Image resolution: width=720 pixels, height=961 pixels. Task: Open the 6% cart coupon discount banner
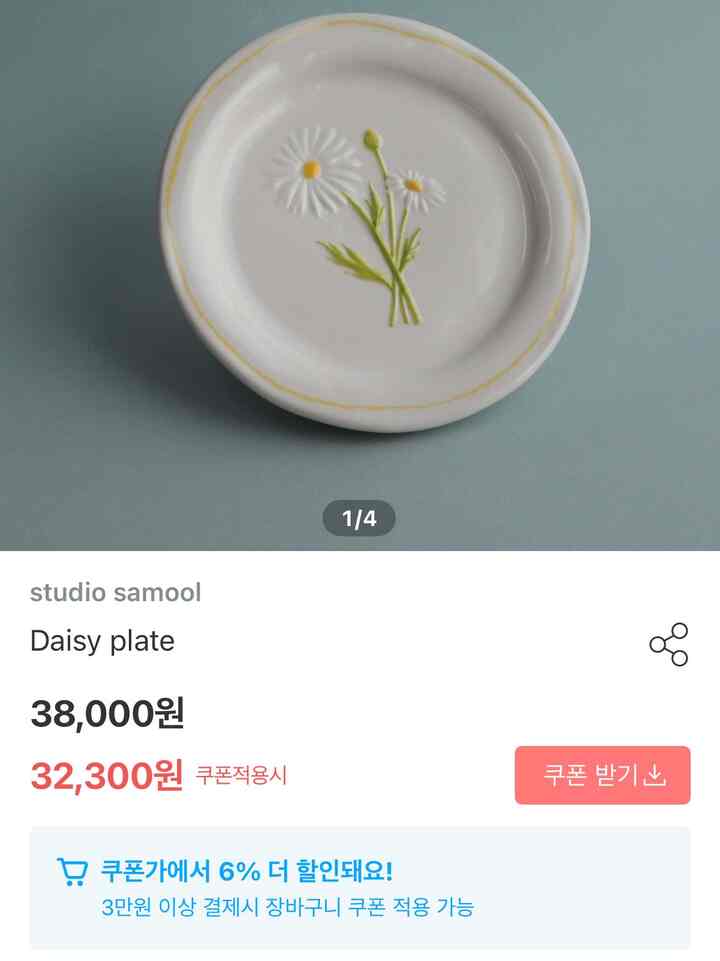[x=359, y=887]
